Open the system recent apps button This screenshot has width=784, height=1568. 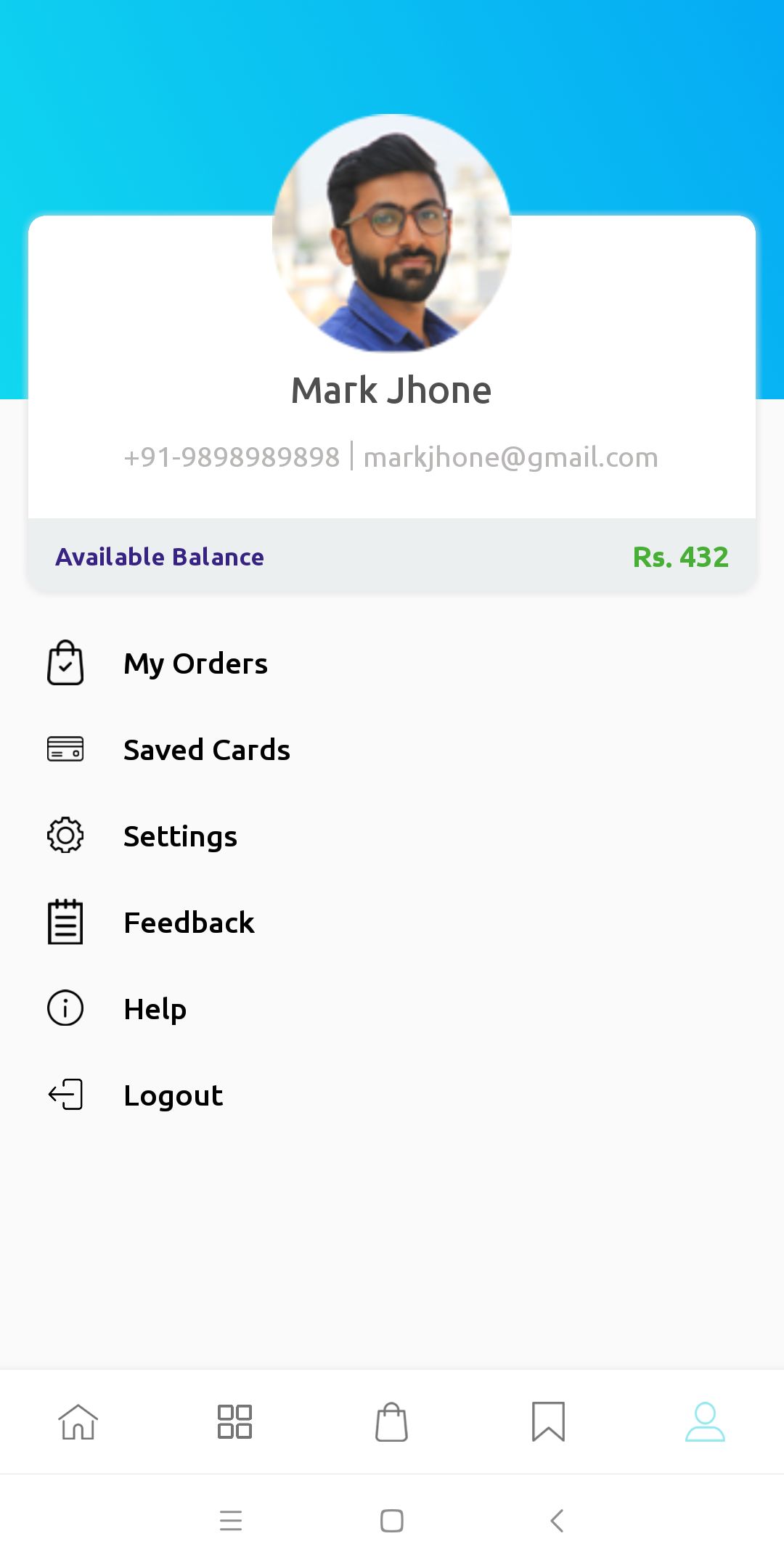click(231, 1520)
